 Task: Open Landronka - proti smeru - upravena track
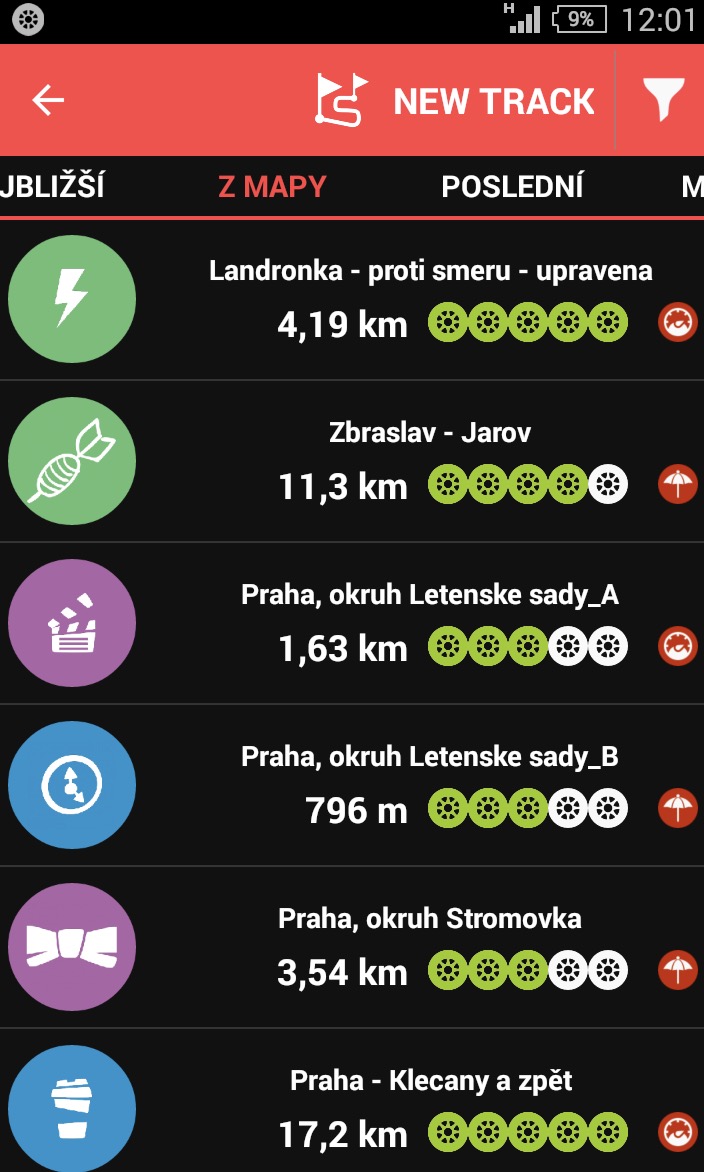(430, 298)
